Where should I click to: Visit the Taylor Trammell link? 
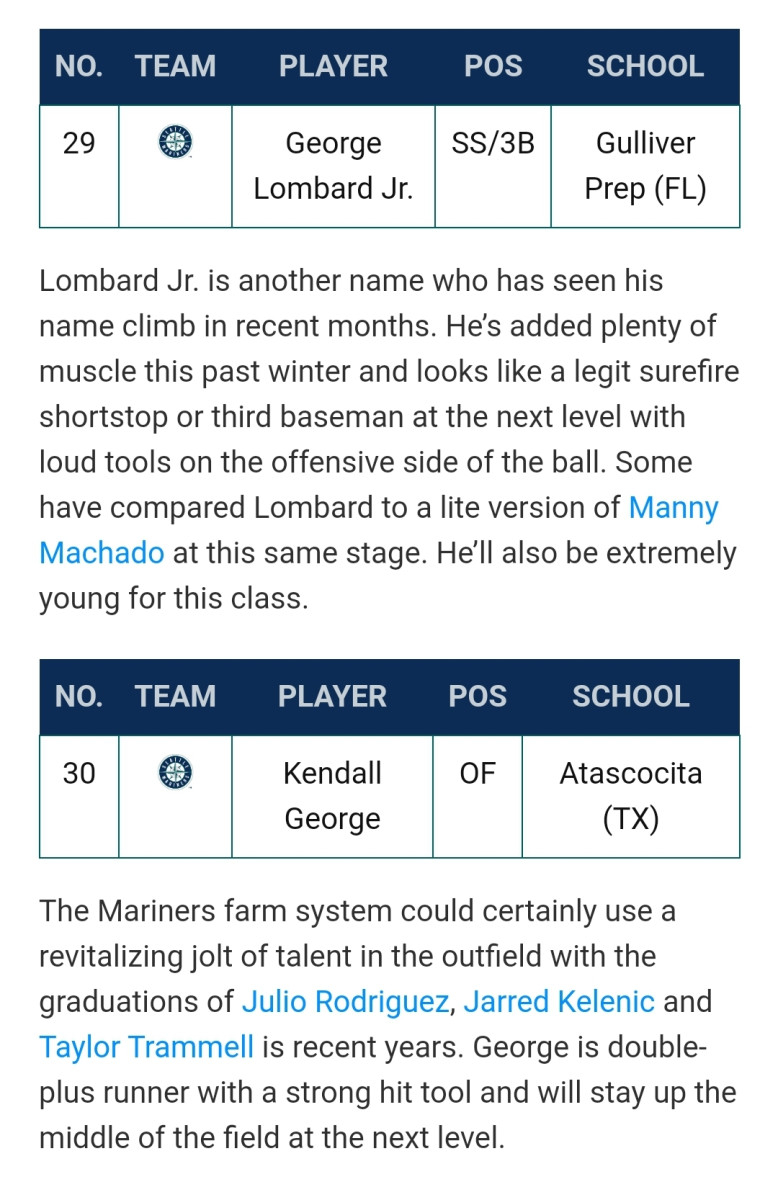tap(146, 1047)
